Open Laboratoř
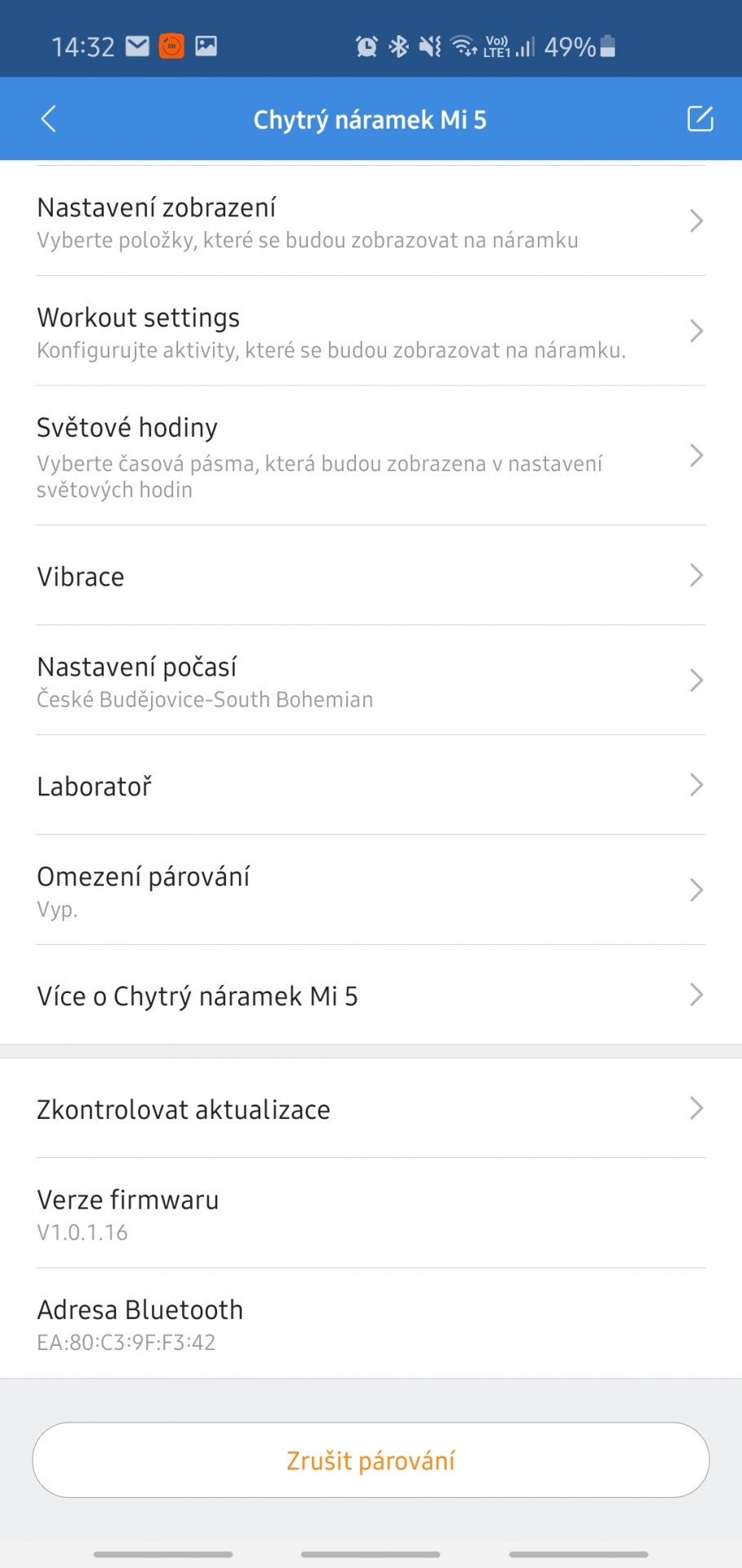 pos(371,785)
